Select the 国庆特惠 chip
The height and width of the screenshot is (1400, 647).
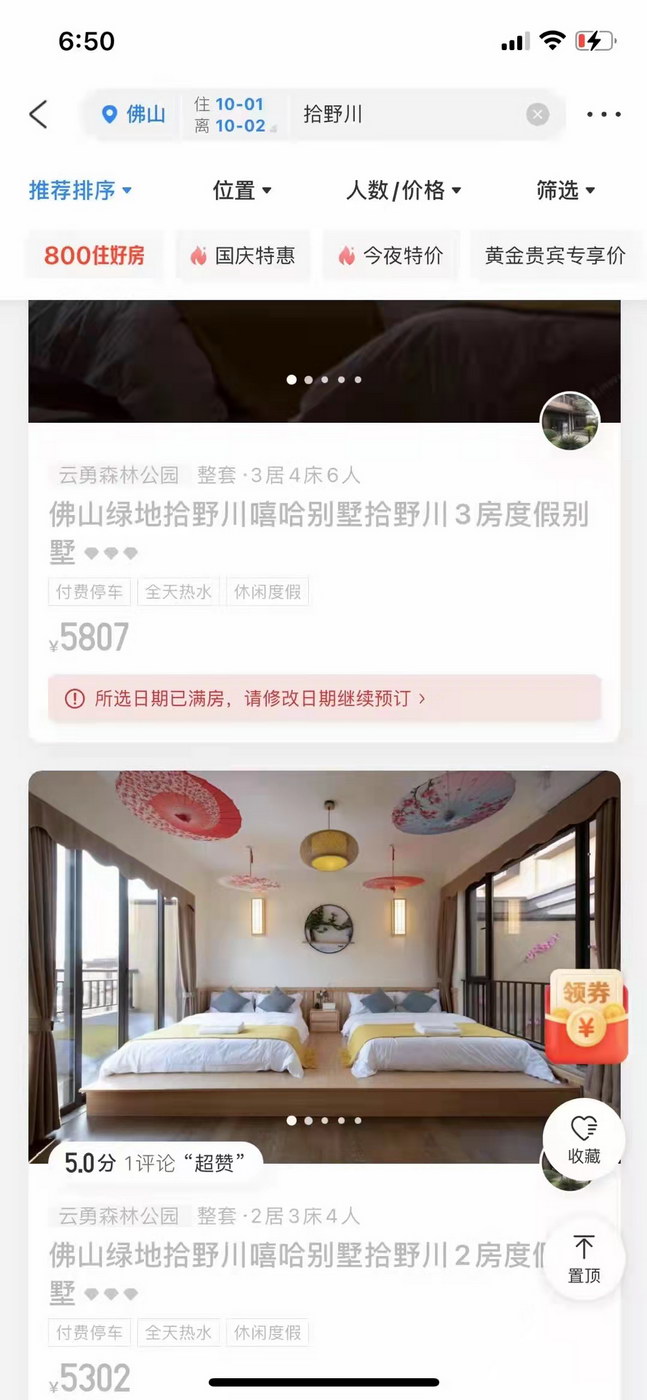pos(243,255)
